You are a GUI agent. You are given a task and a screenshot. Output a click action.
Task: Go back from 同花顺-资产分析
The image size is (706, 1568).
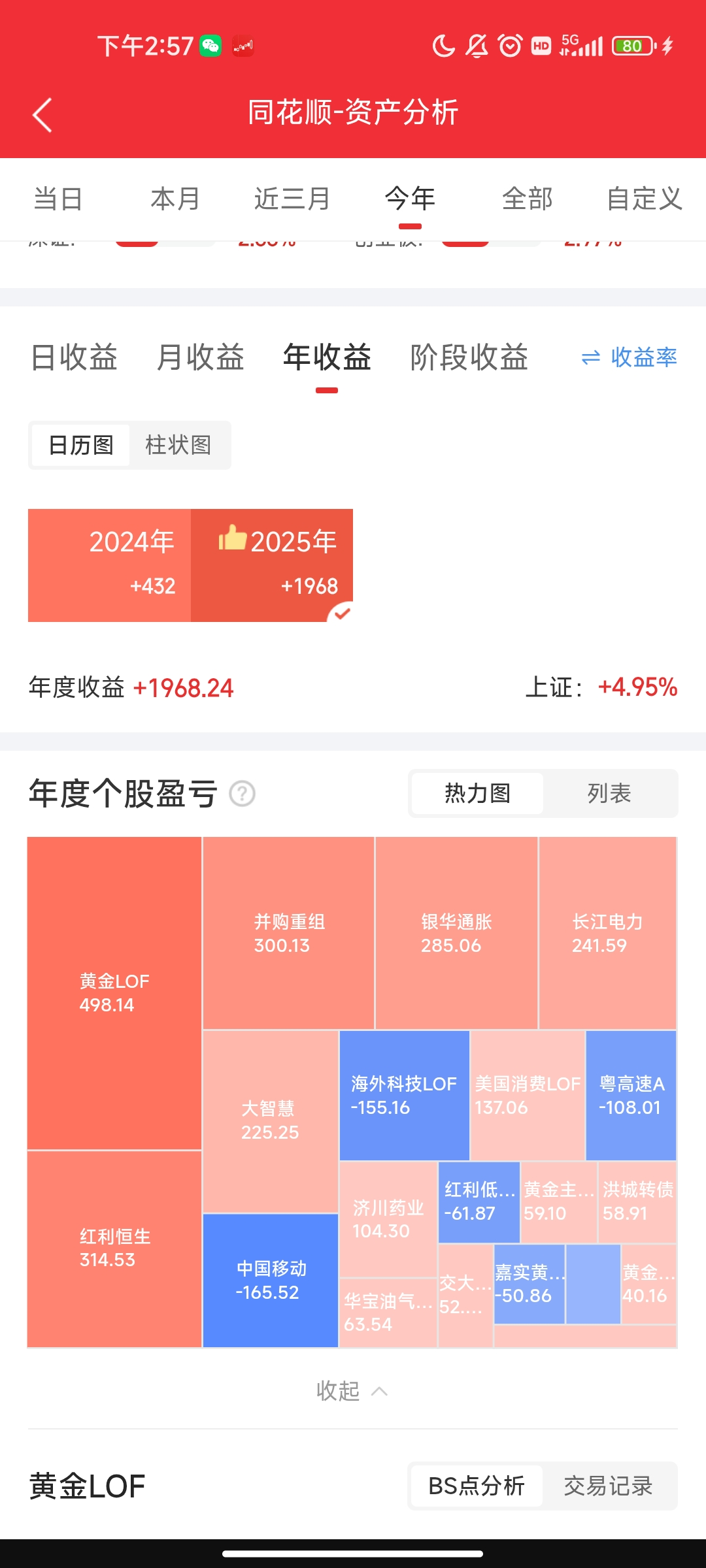42,115
